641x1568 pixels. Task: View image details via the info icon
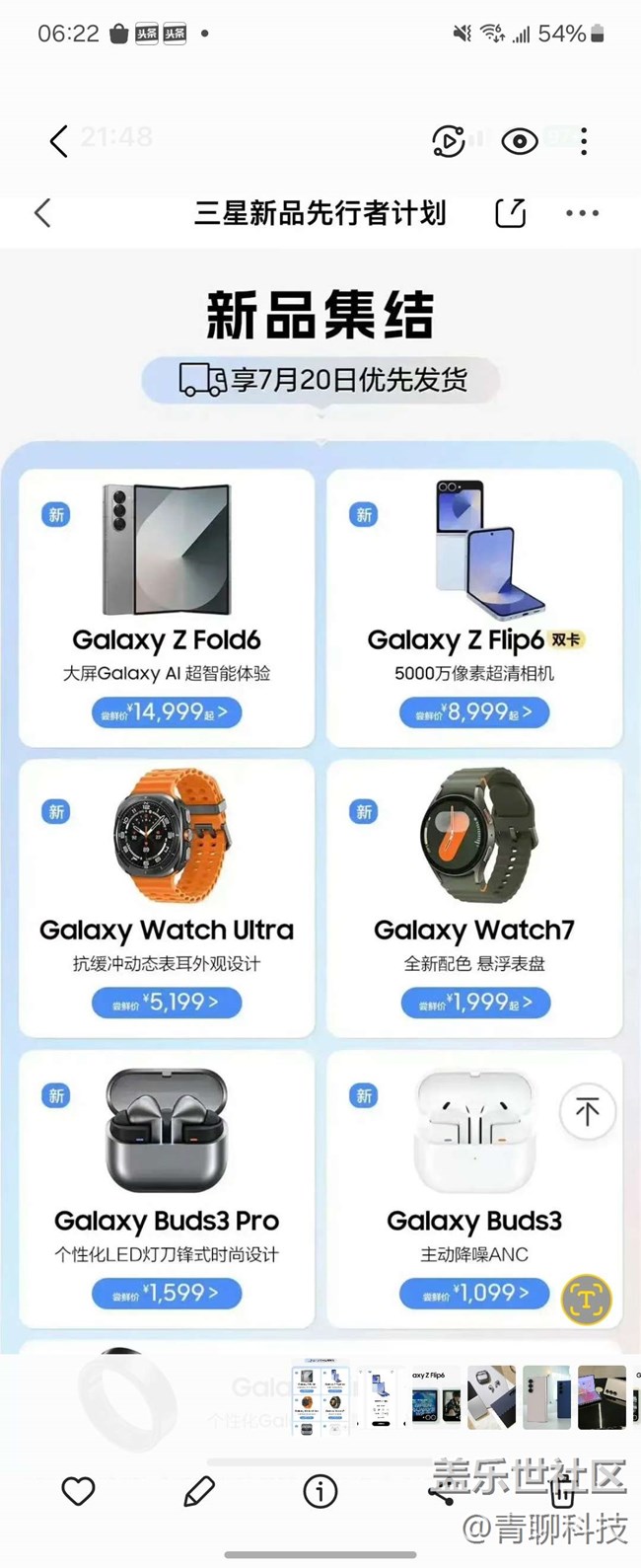[x=320, y=1491]
